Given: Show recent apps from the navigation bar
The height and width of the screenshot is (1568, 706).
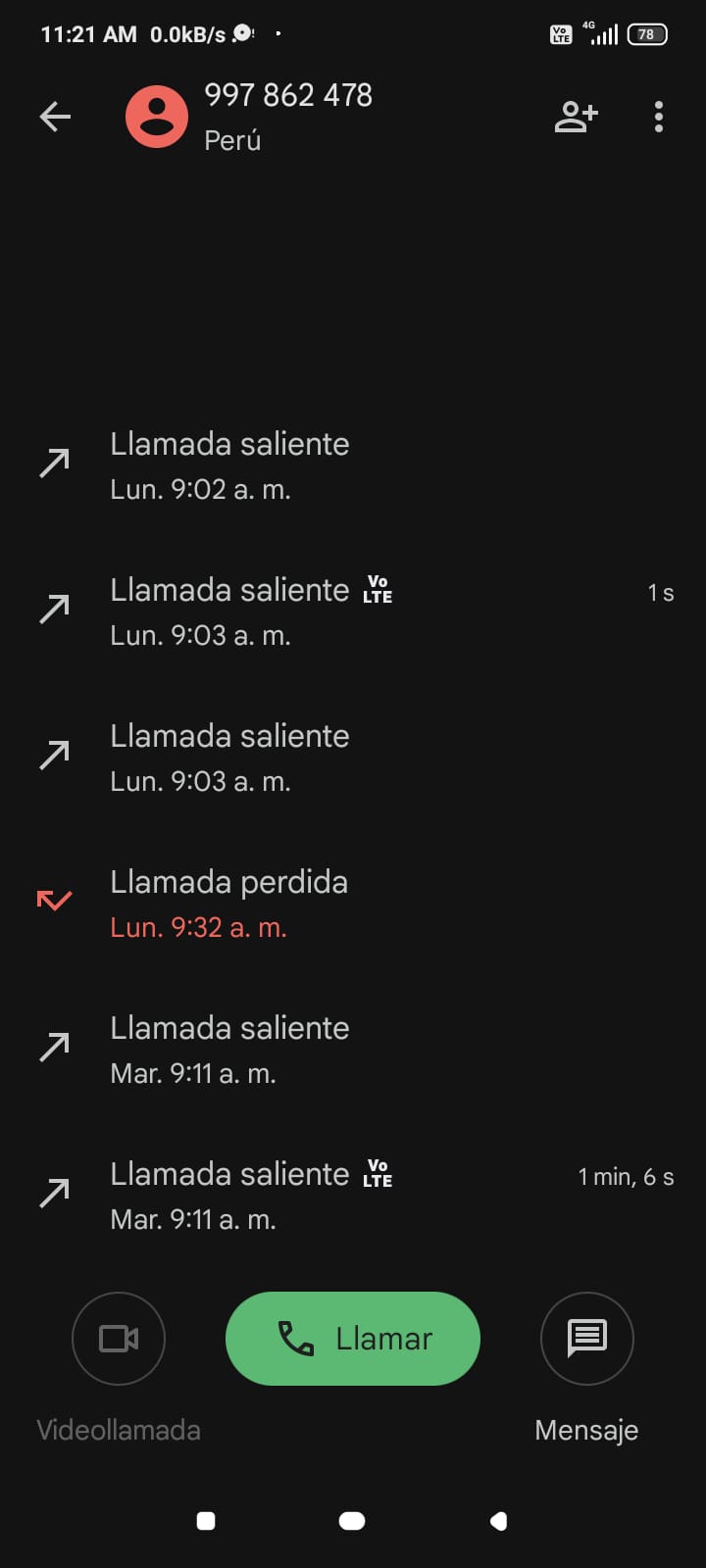Looking at the screenshot, I should coord(206,1521).
